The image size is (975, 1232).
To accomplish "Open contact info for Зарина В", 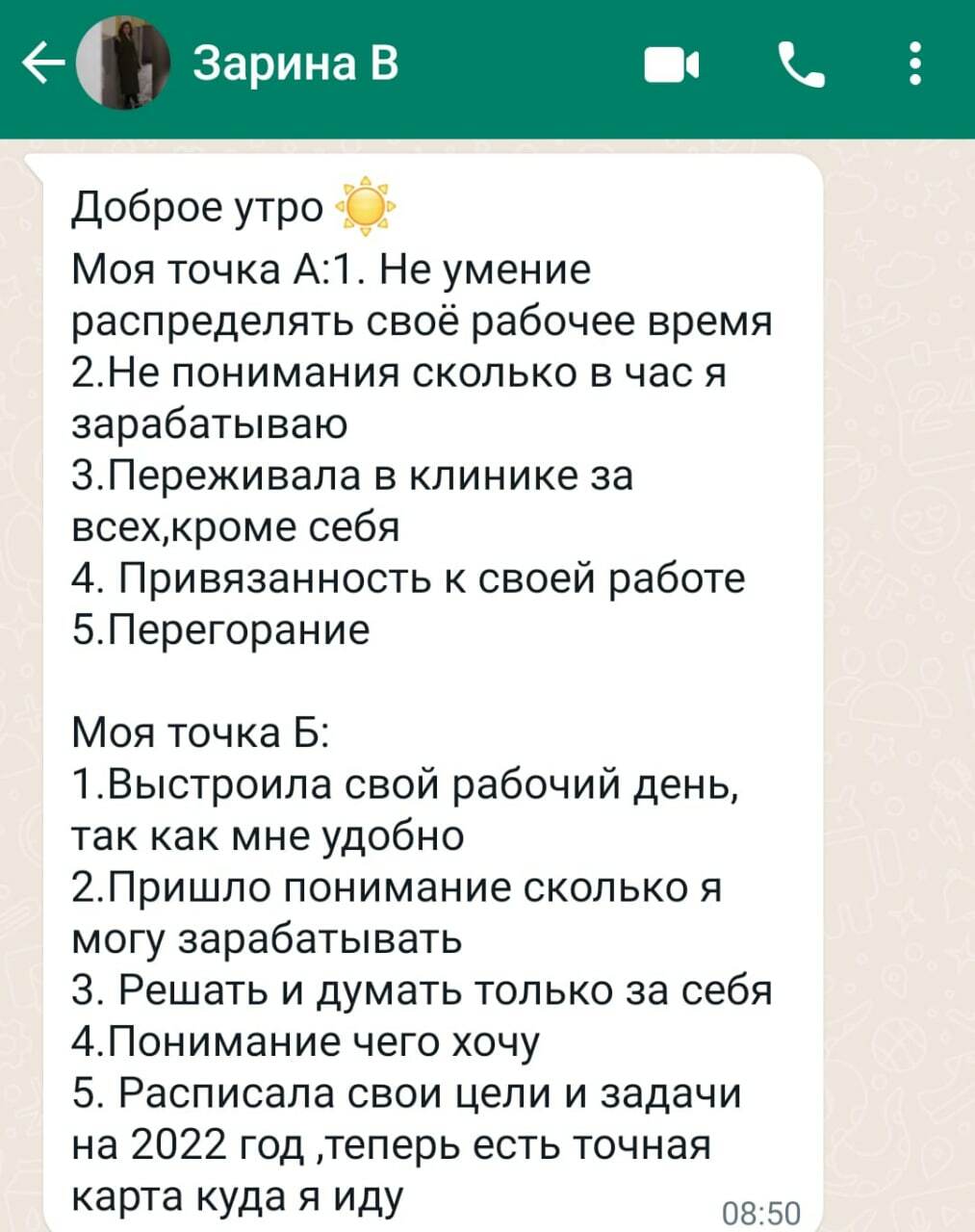I will point(295,64).
